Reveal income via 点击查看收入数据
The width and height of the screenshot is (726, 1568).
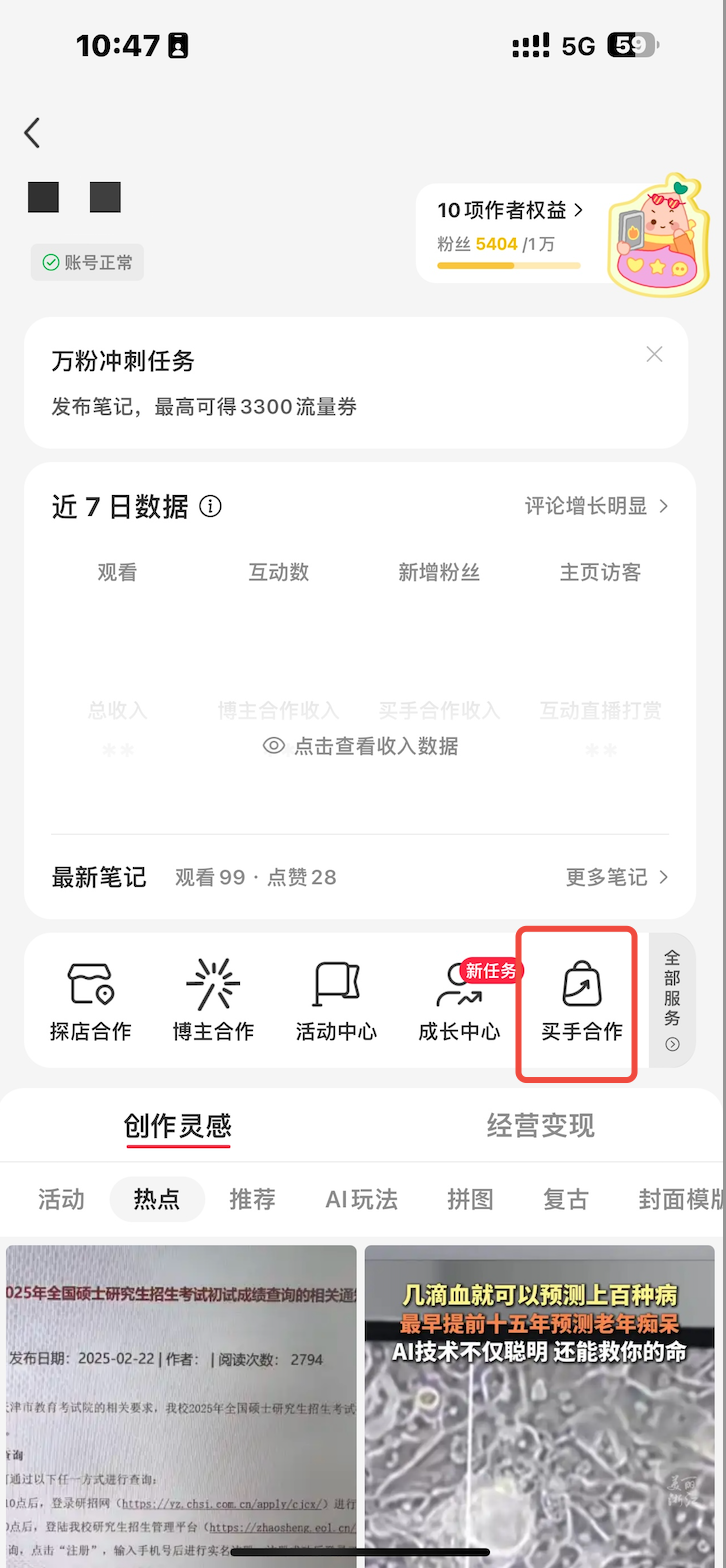point(361,746)
